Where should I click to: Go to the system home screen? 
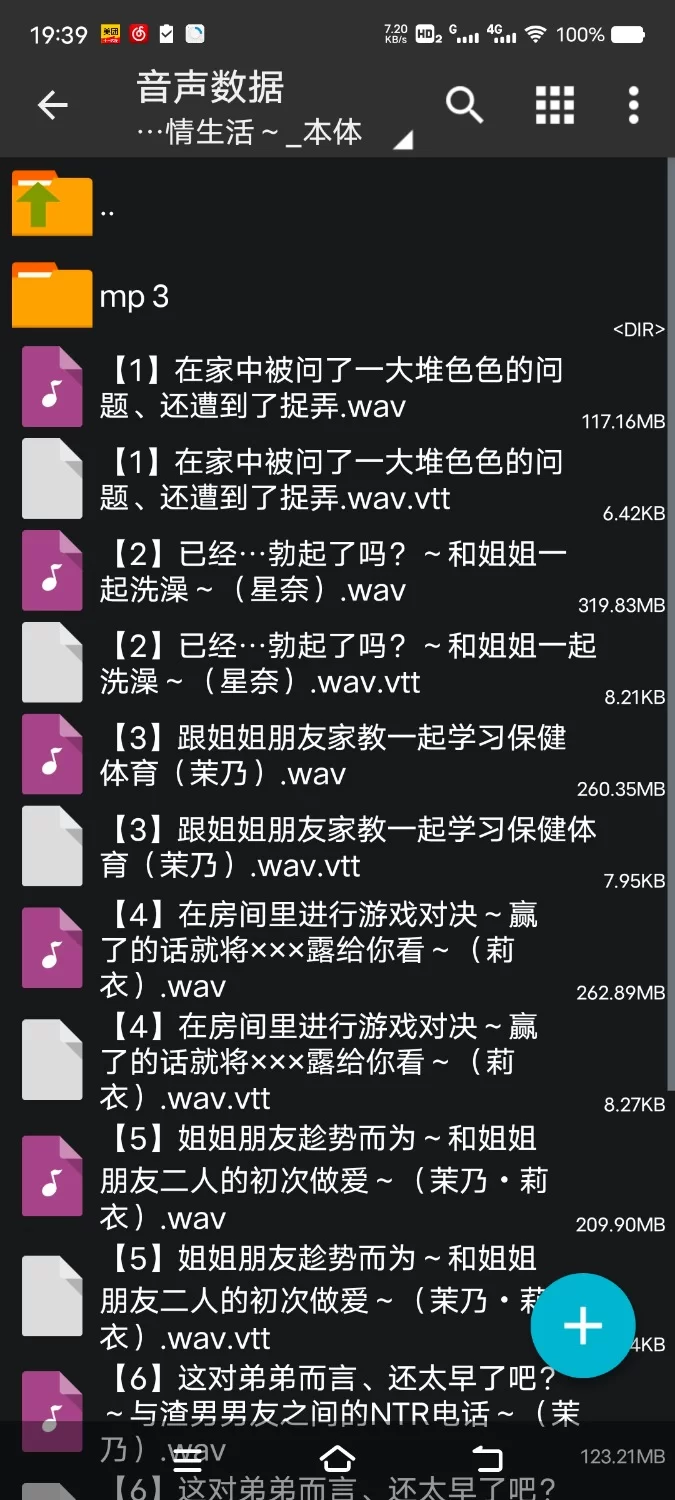coord(338,1458)
